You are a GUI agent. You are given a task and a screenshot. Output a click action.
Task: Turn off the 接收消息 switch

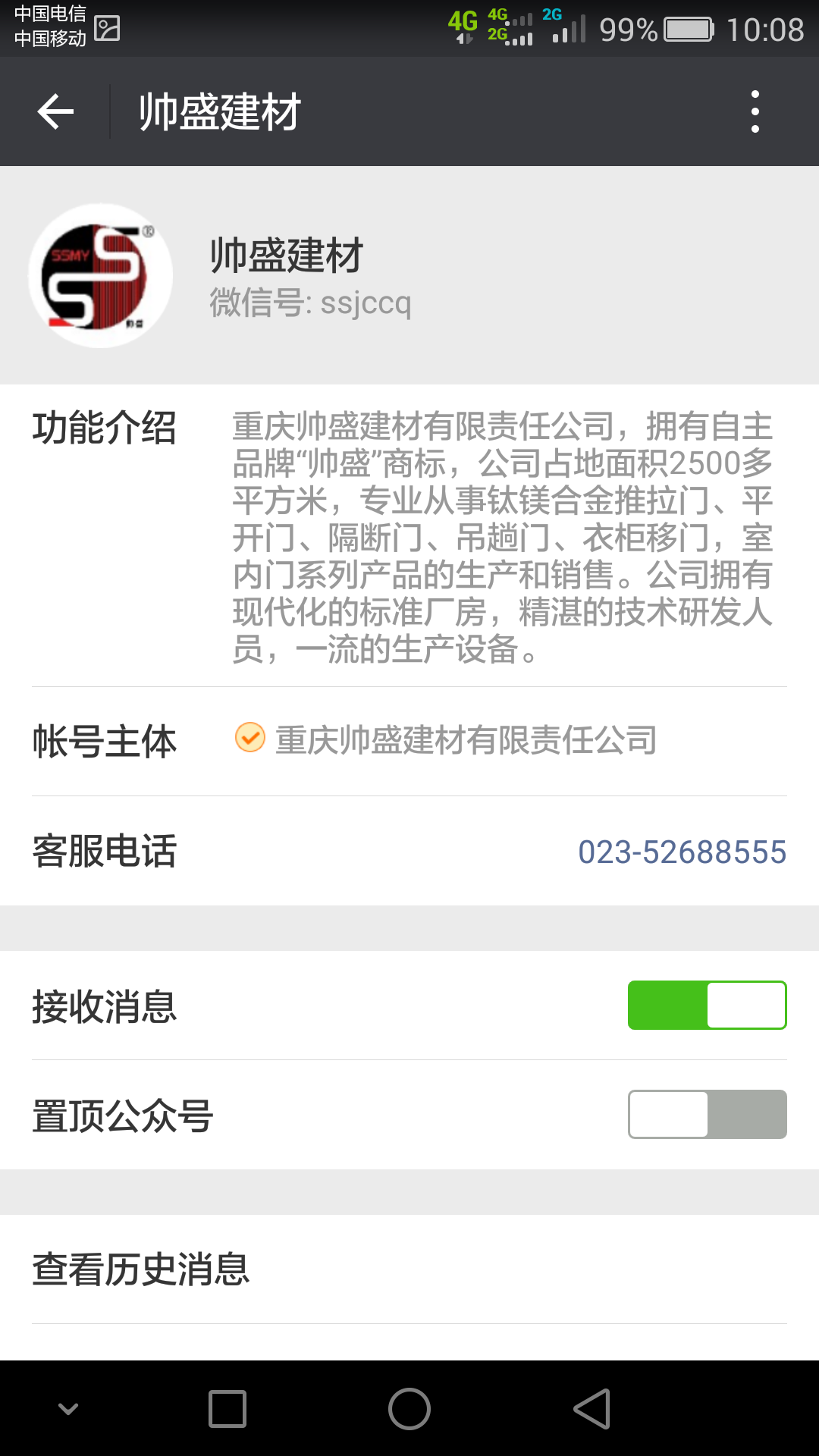coord(707,1006)
